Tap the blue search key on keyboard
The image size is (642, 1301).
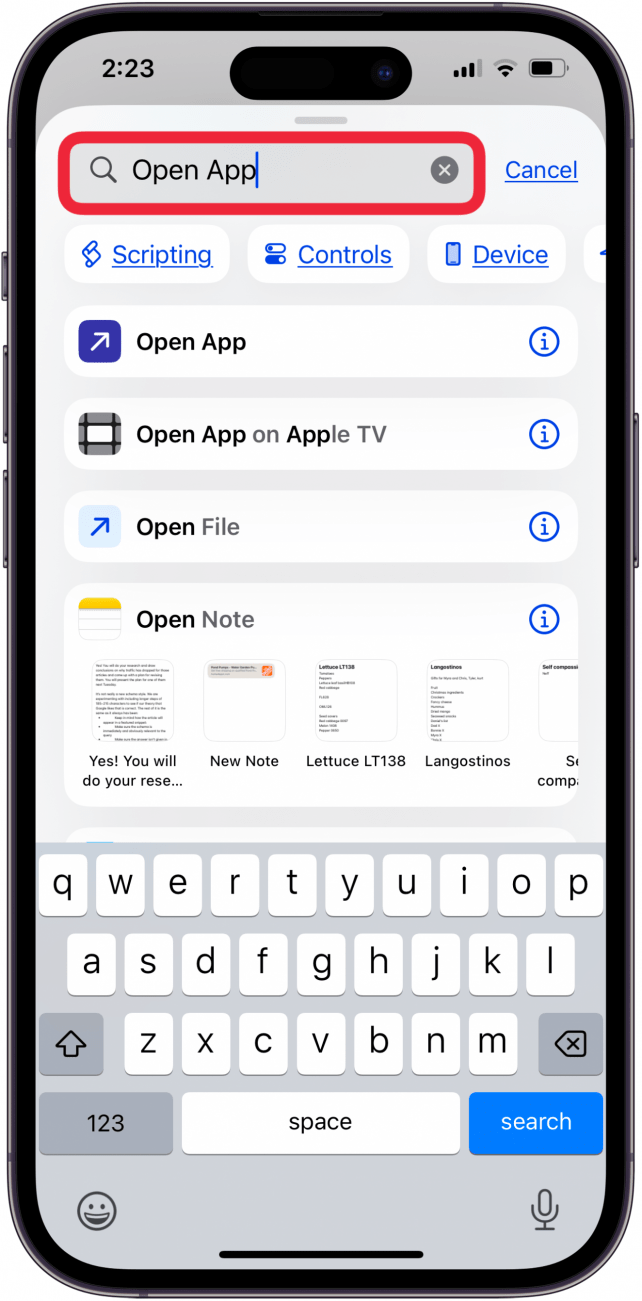(536, 1122)
